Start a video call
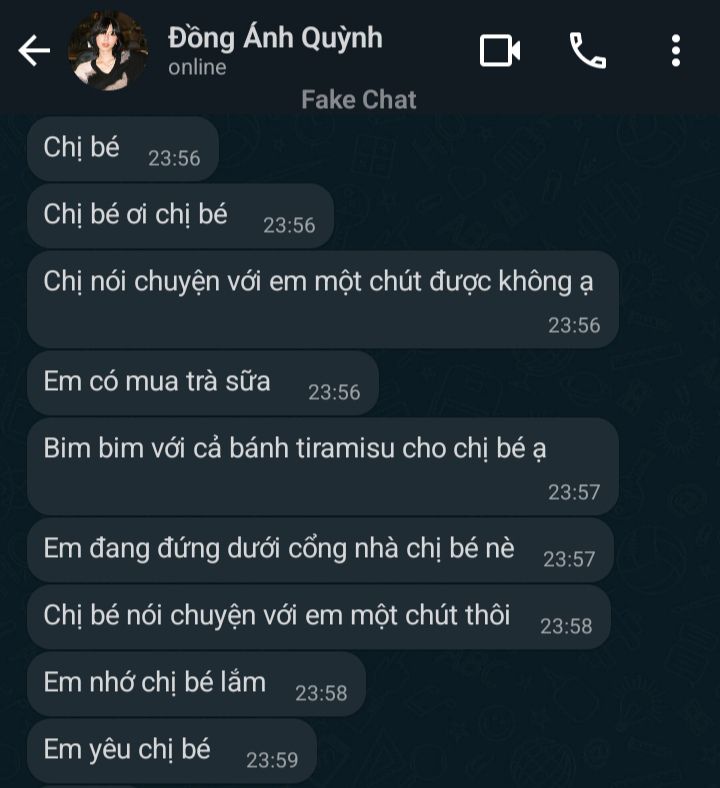The image size is (720, 788). [500, 51]
